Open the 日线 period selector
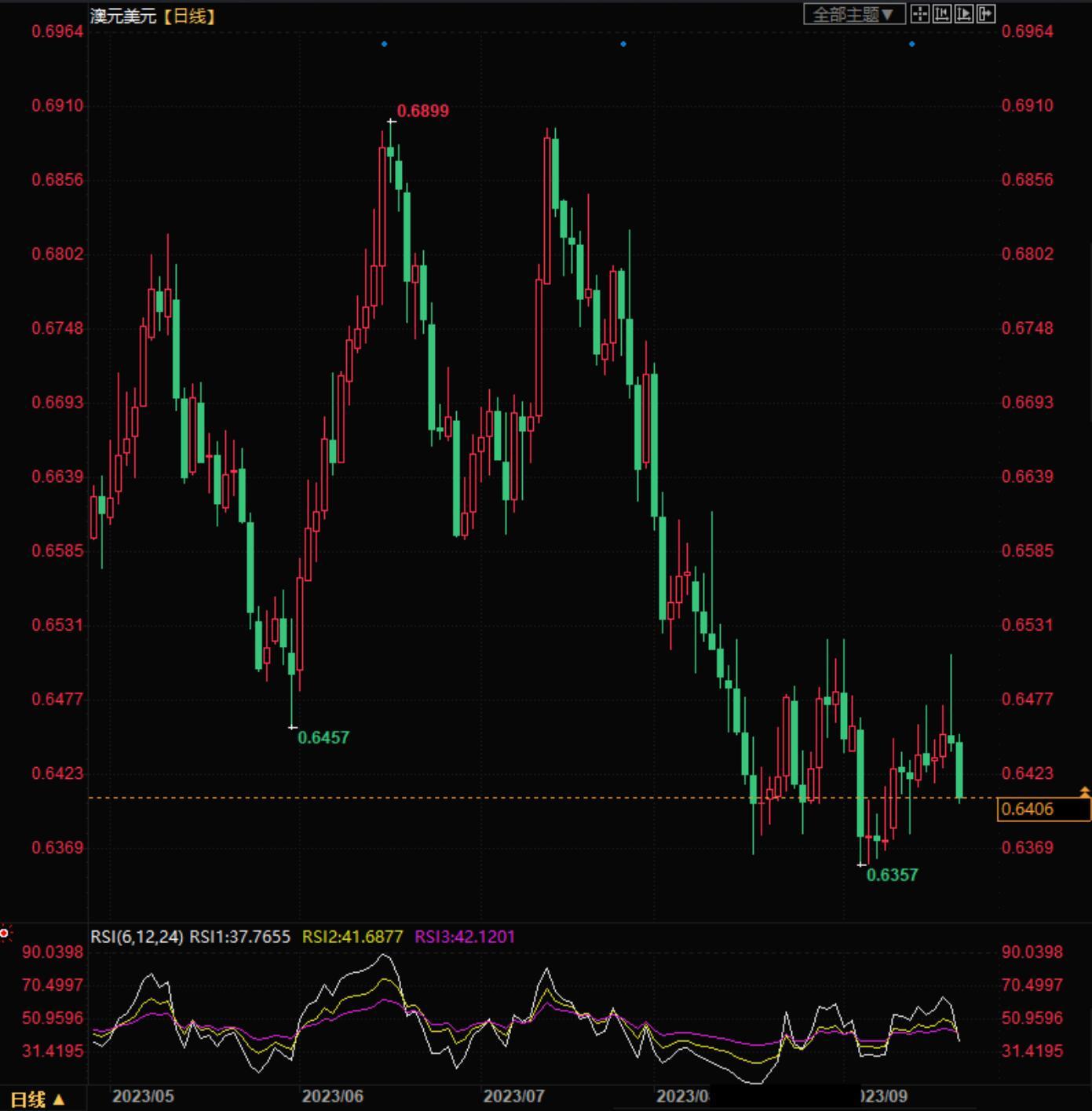The height and width of the screenshot is (1111, 1092). [37, 1099]
